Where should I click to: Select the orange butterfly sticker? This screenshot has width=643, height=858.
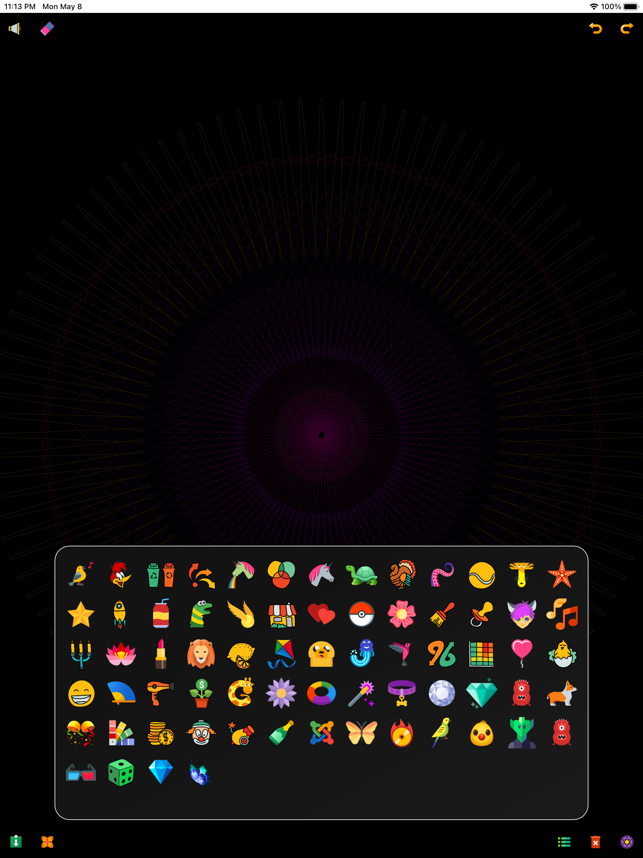[x=361, y=733]
